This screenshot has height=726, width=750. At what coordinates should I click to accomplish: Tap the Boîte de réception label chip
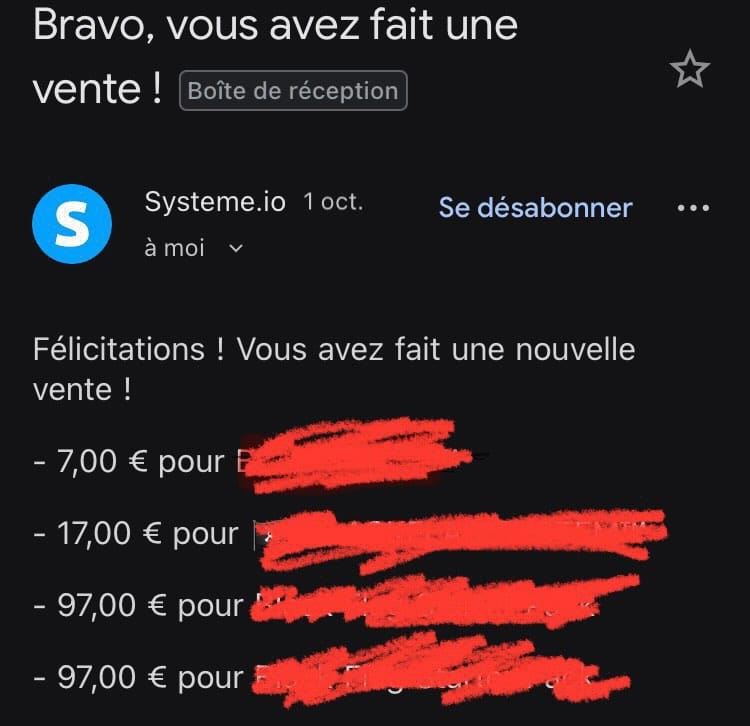tap(293, 91)
